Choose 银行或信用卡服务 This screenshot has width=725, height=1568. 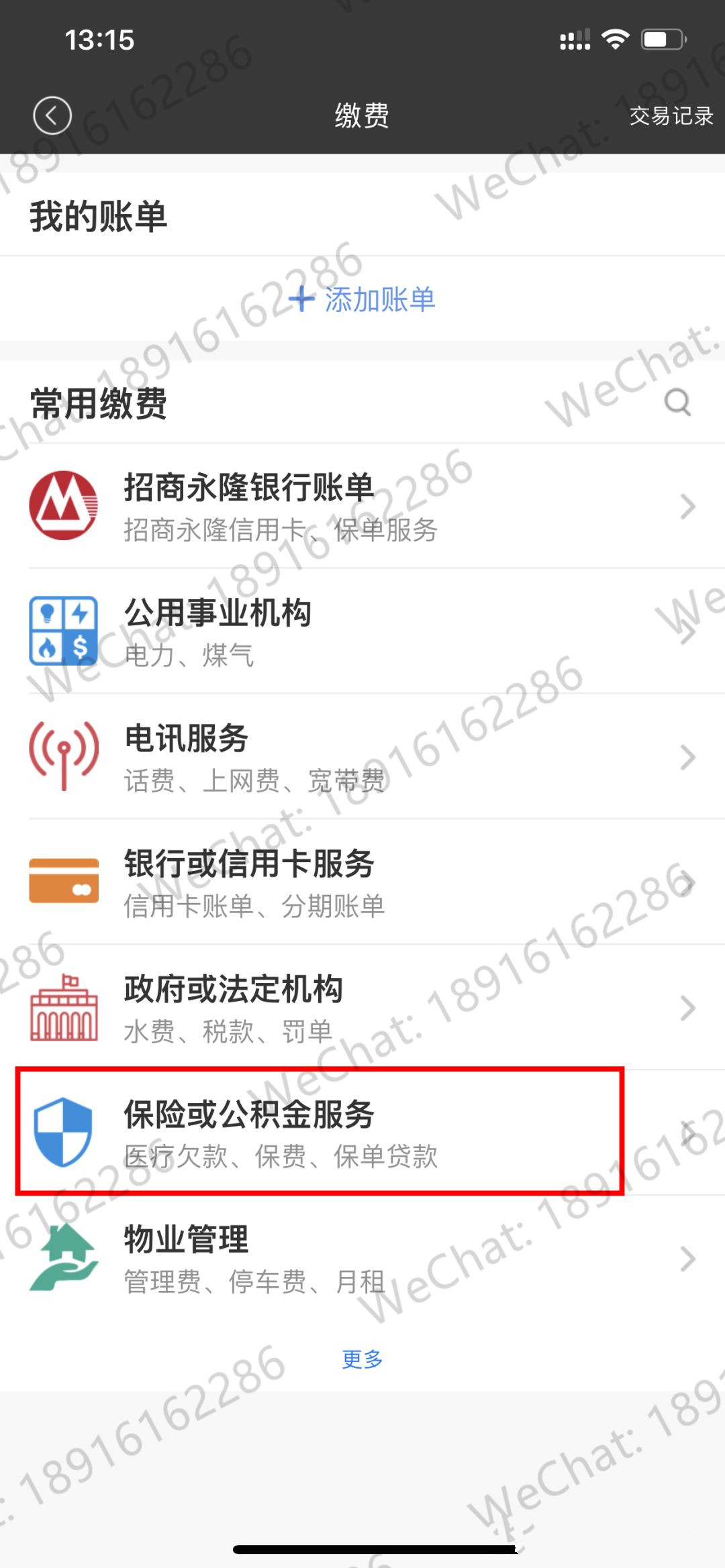click(x=362, y=882)
